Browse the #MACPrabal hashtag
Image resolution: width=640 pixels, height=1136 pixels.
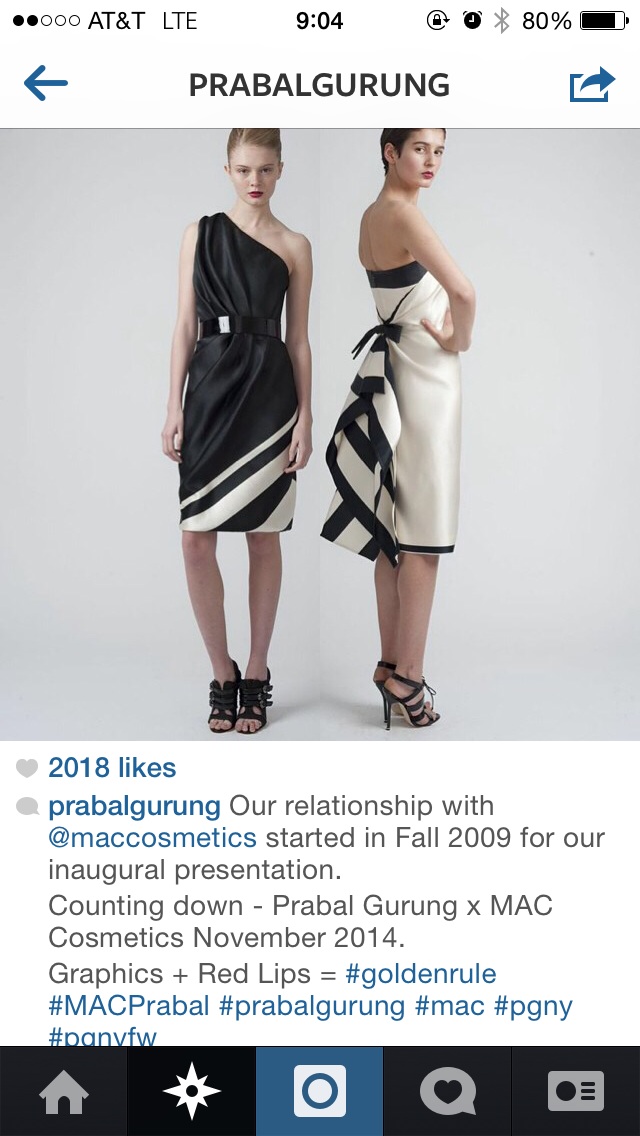129,1006
